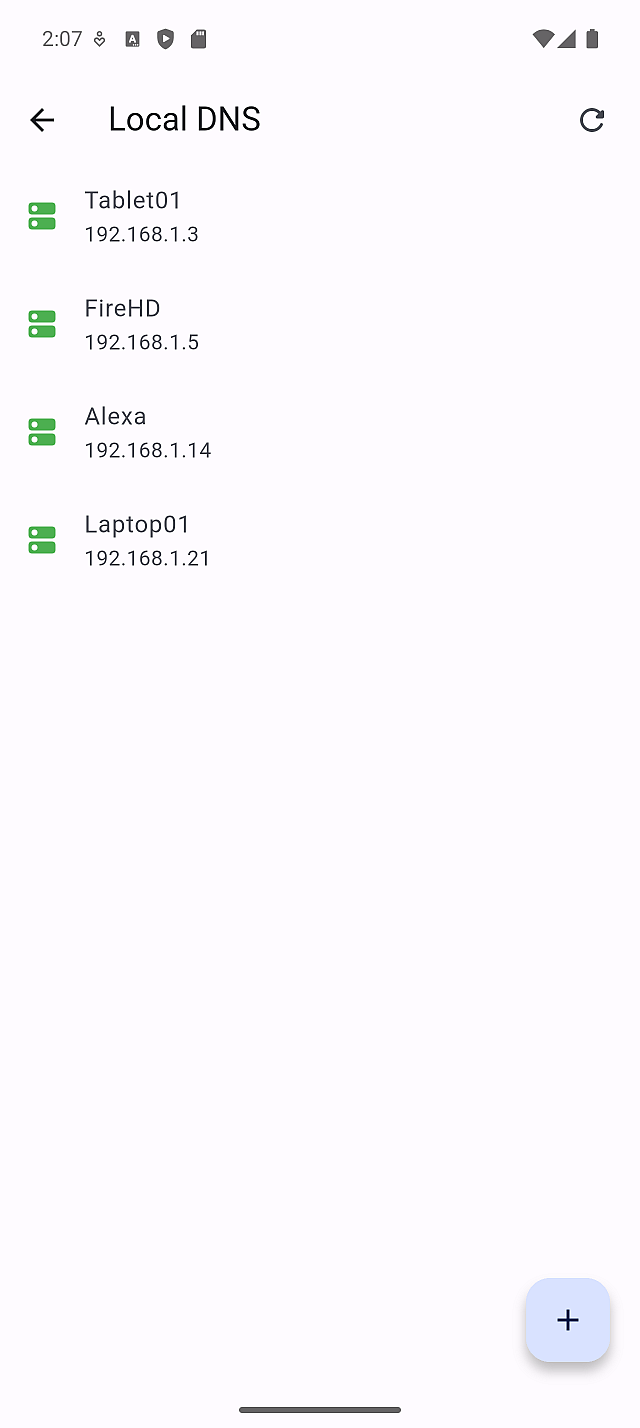640x1428 pixels.
Task: Refresh the Local DNS list
Action: click(592, 120)
